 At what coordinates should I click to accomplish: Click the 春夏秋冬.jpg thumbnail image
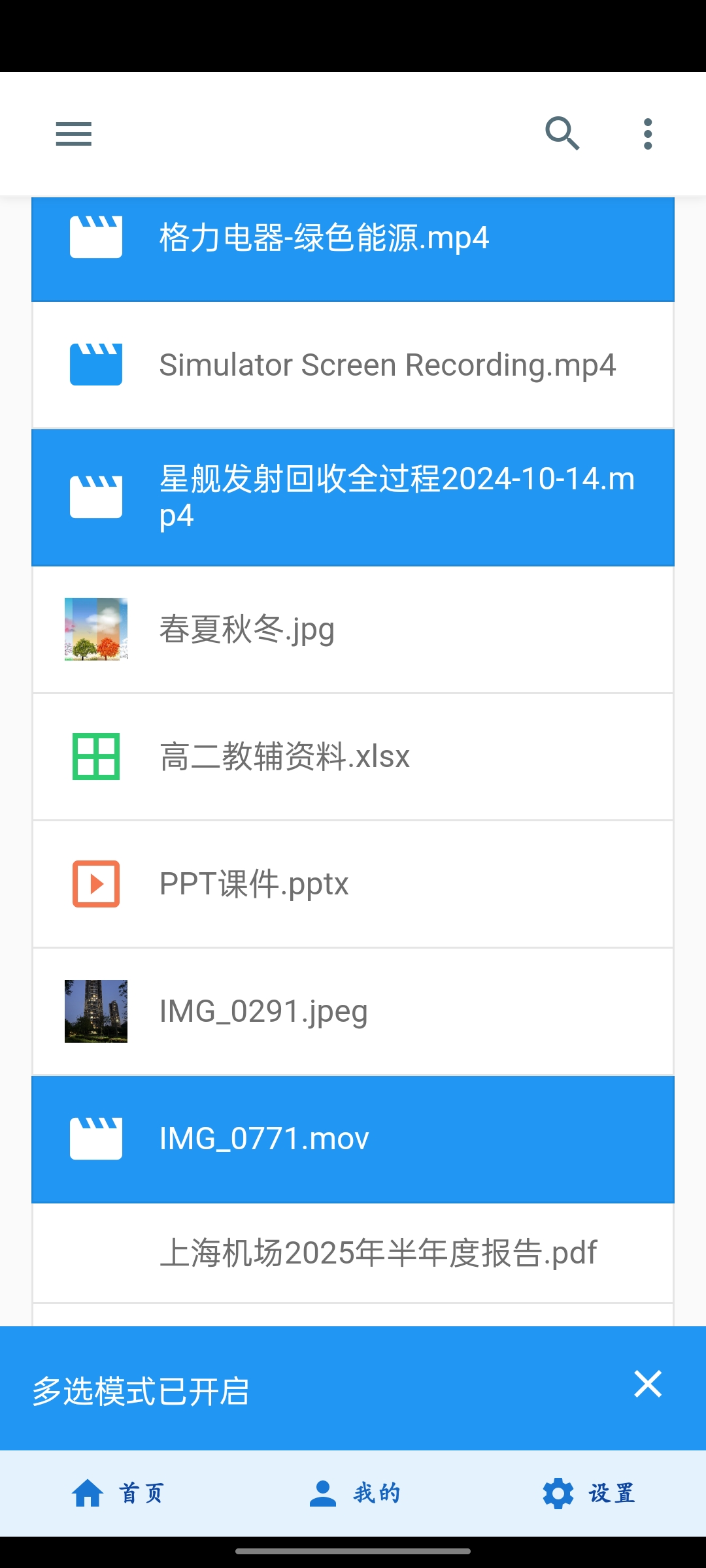point(95,629)
